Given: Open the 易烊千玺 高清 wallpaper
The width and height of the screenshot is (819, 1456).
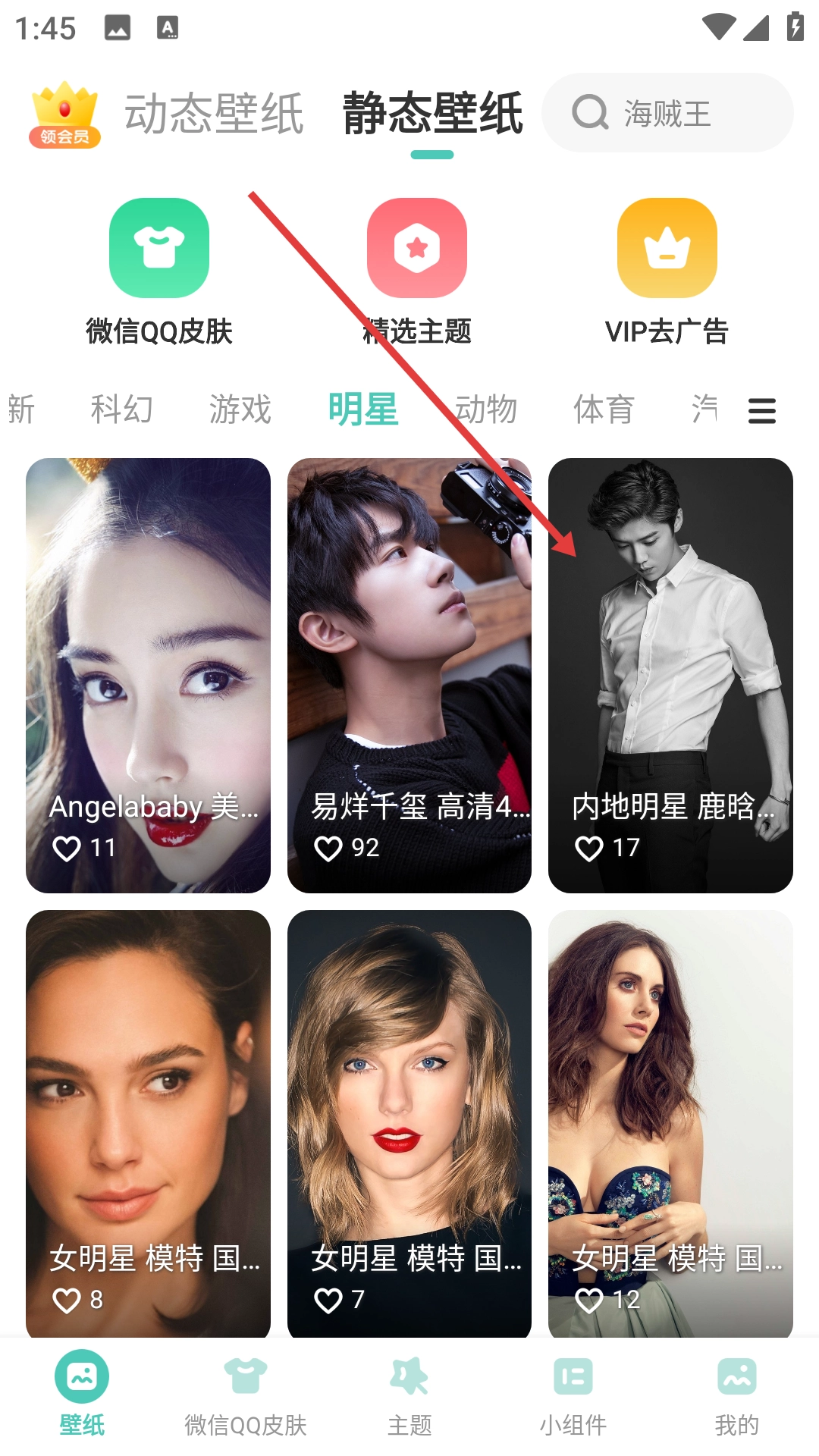Looking at the screenshot, I should coord(409,675).
